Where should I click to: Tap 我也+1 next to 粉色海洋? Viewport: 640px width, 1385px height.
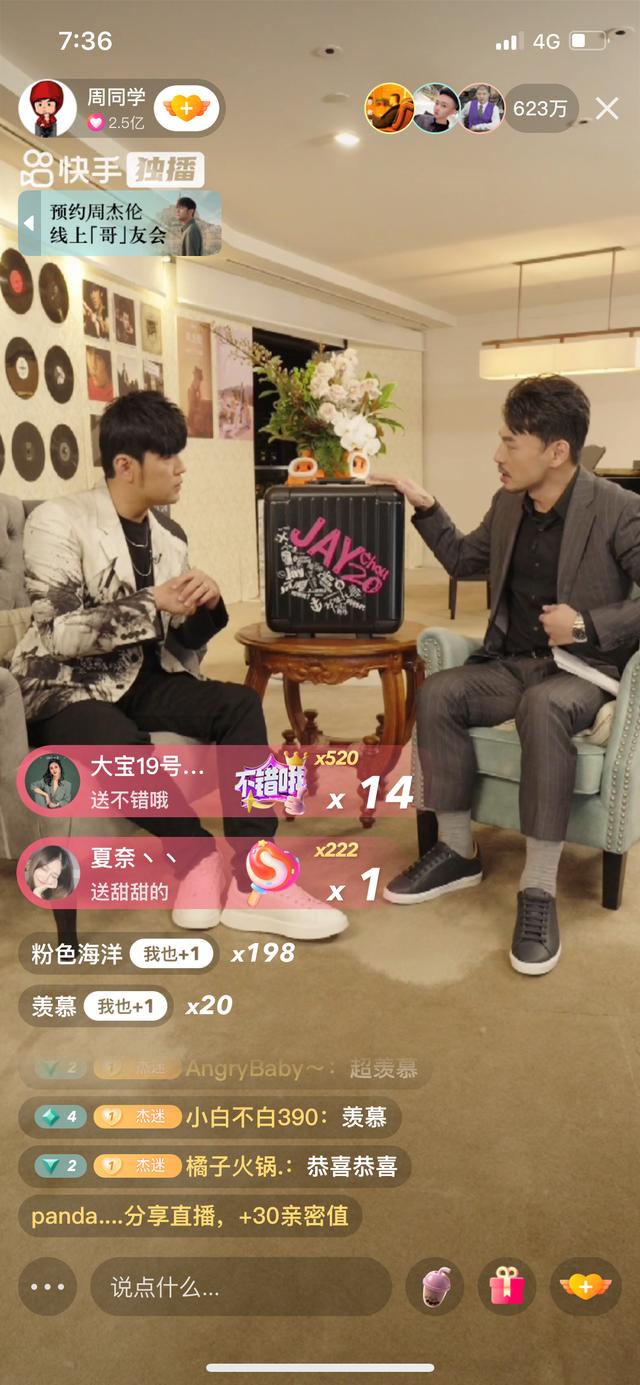click(171, 954)
